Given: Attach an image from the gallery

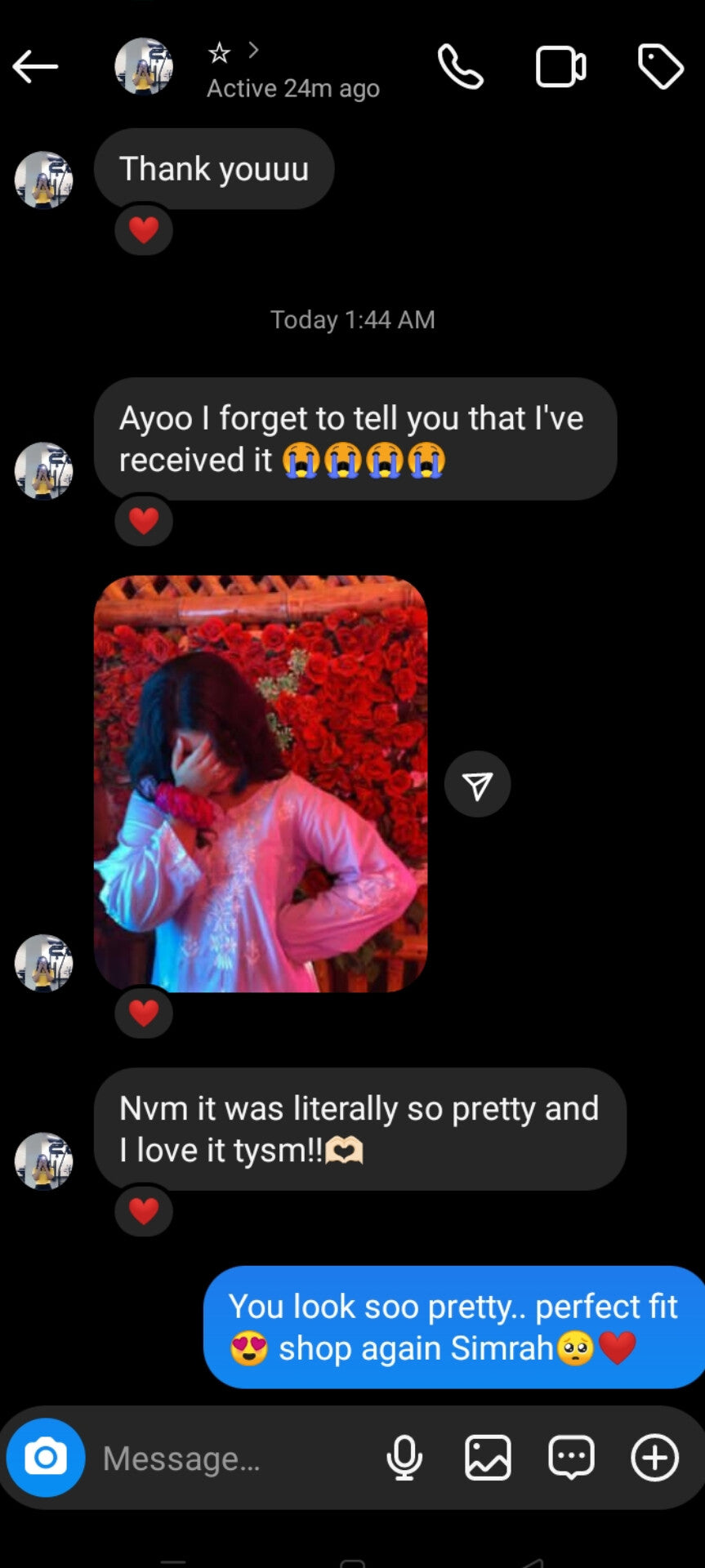Looking at the screenshot, I should 488,1458.
